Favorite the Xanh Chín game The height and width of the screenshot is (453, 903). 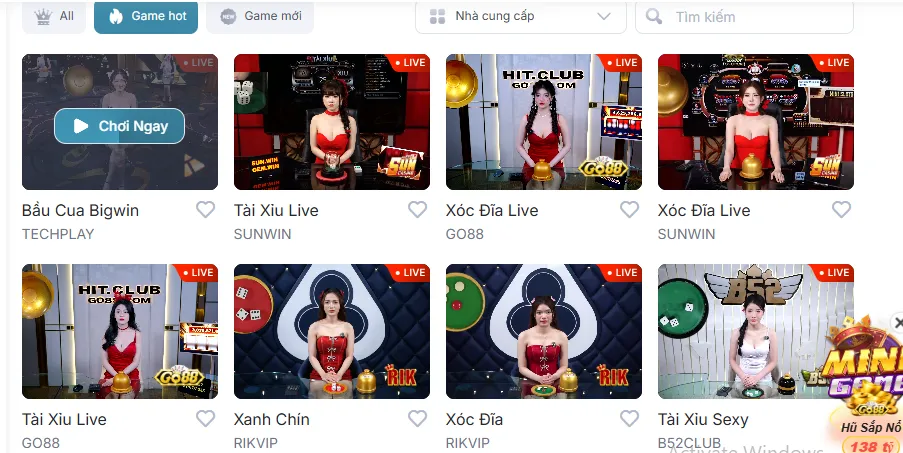coord(418,419)
